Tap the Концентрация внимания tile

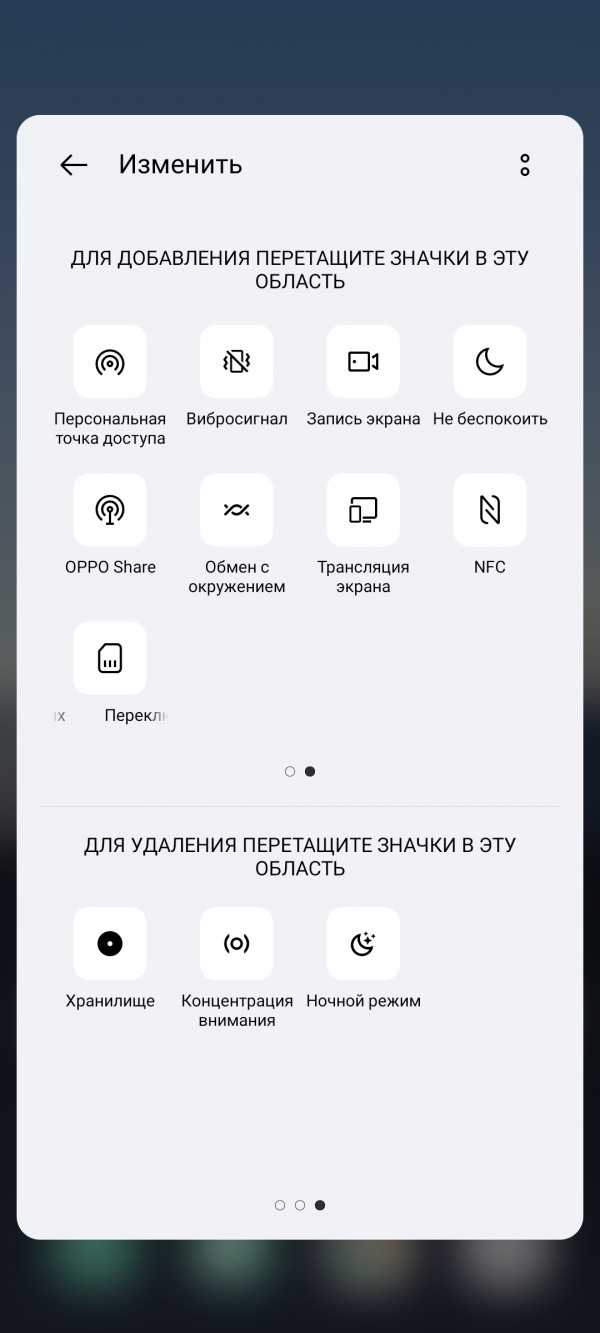(237, 943)
